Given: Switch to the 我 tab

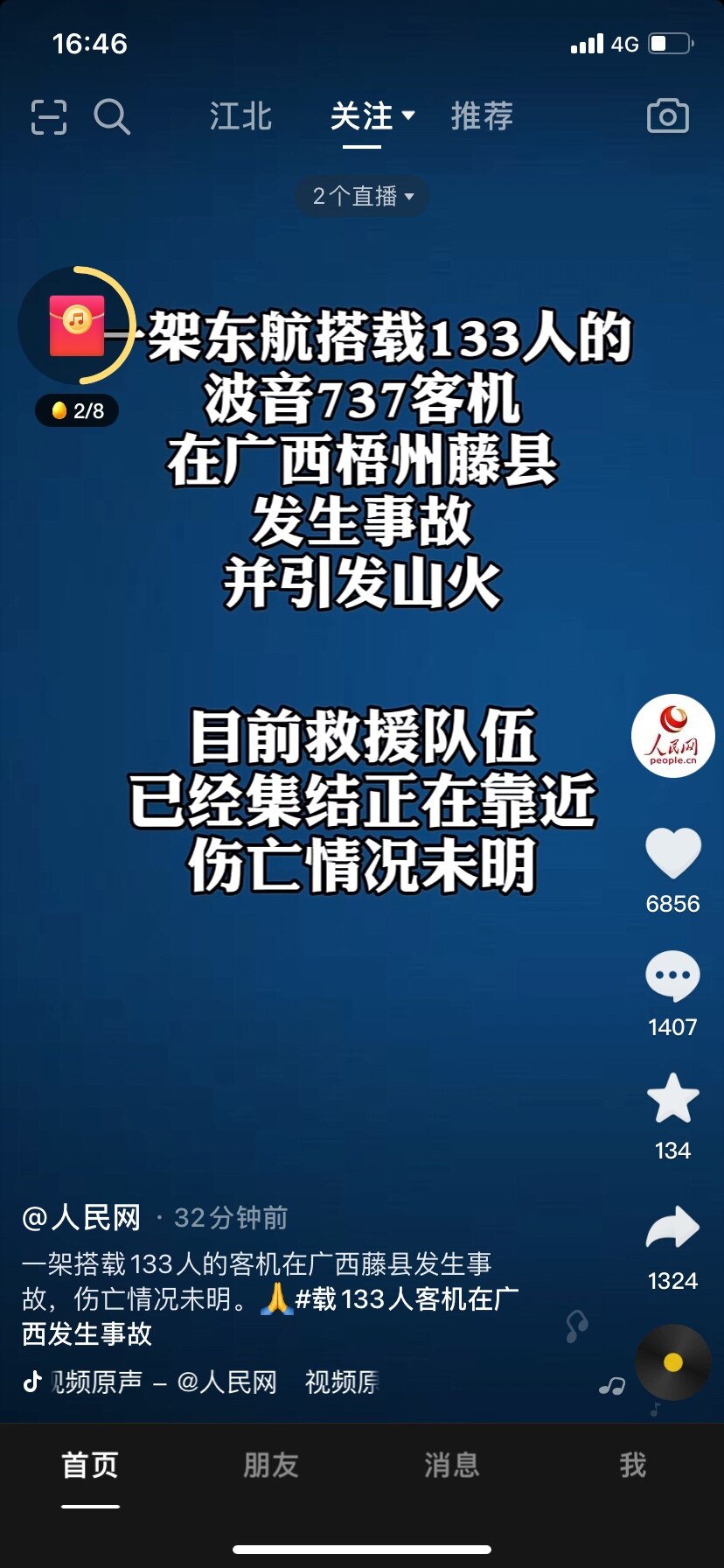Looking at the screenshot, I should click(x=633, y=1465).
